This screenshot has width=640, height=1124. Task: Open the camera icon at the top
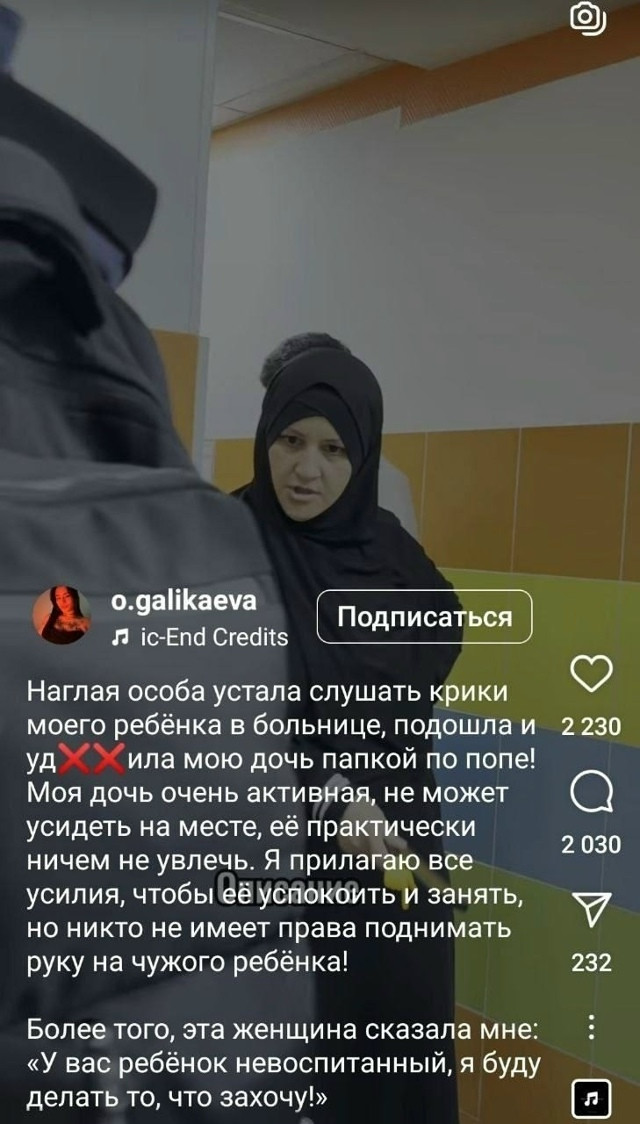click(588, 18)
